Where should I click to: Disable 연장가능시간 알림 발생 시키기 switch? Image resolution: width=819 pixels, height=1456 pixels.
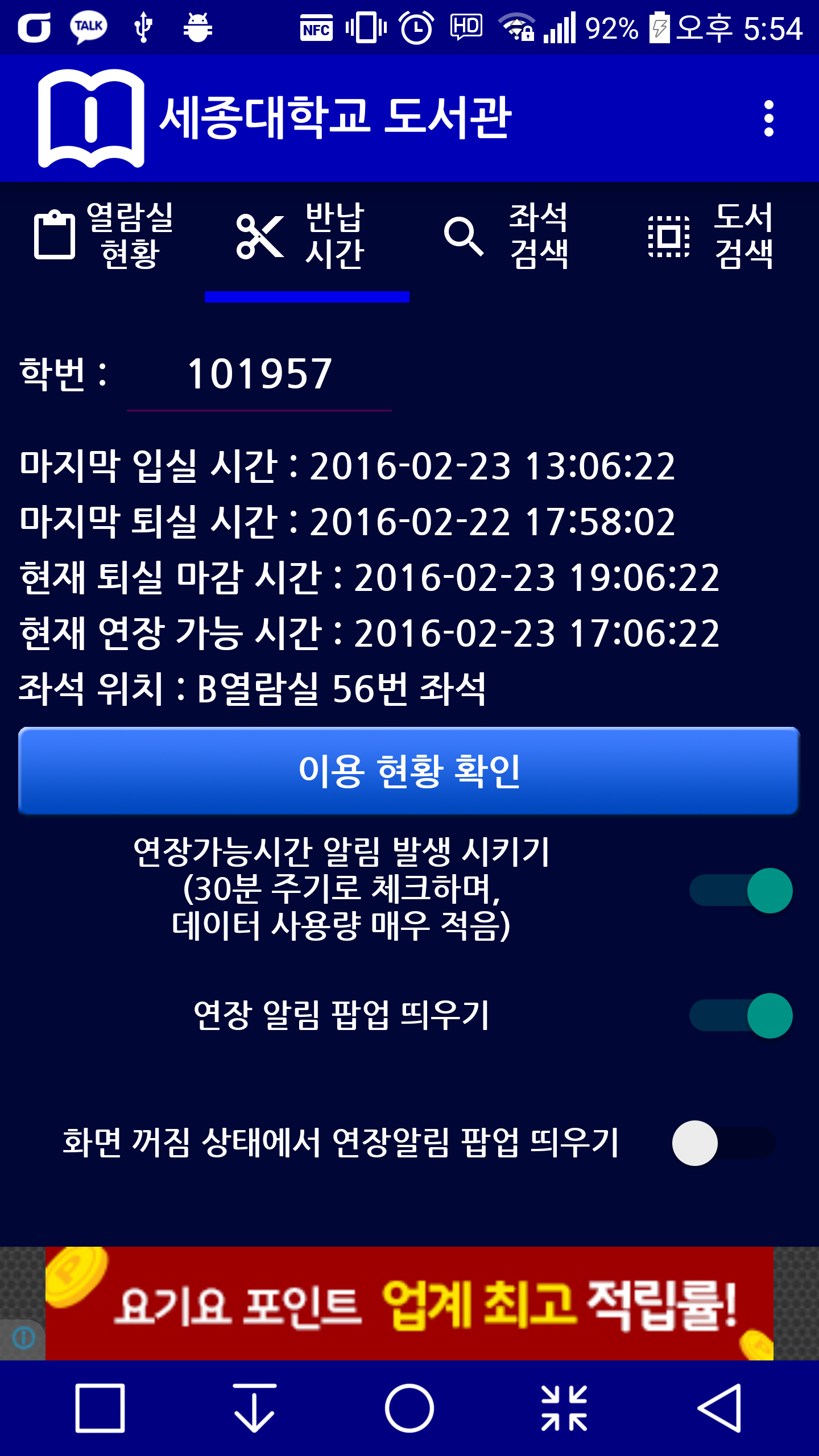pos(741,890)
